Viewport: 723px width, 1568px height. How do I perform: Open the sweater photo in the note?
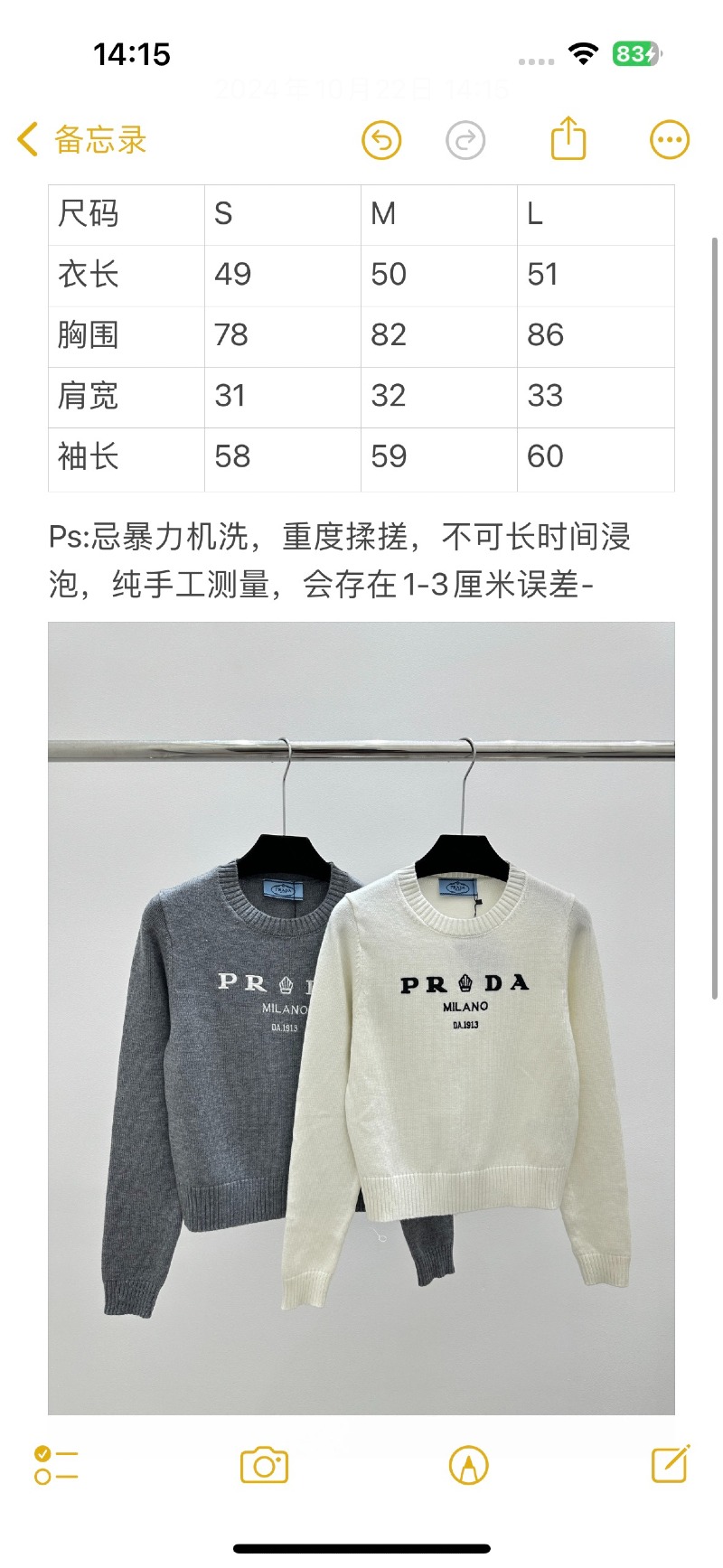(x=361, y=1017)
